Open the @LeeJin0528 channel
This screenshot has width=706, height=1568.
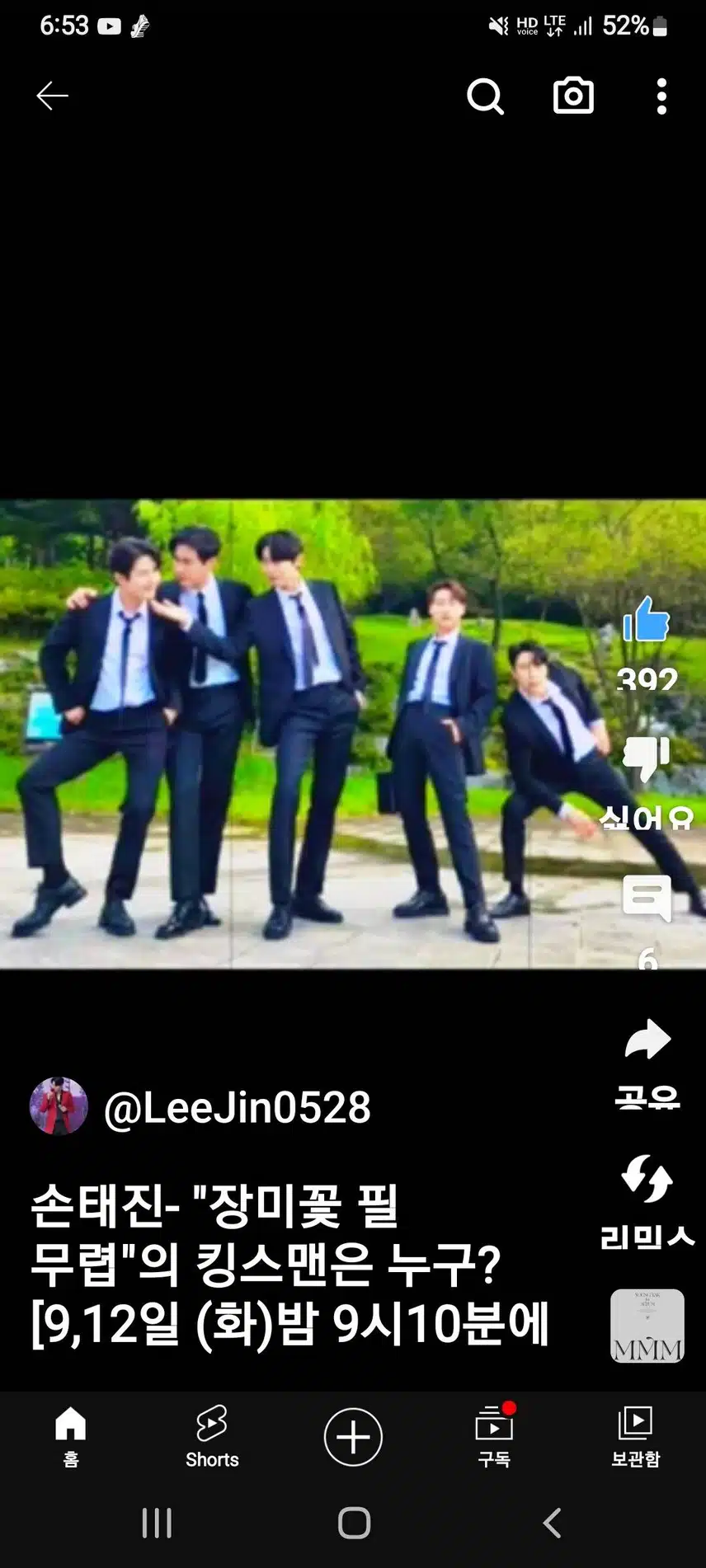[237, 1107]
